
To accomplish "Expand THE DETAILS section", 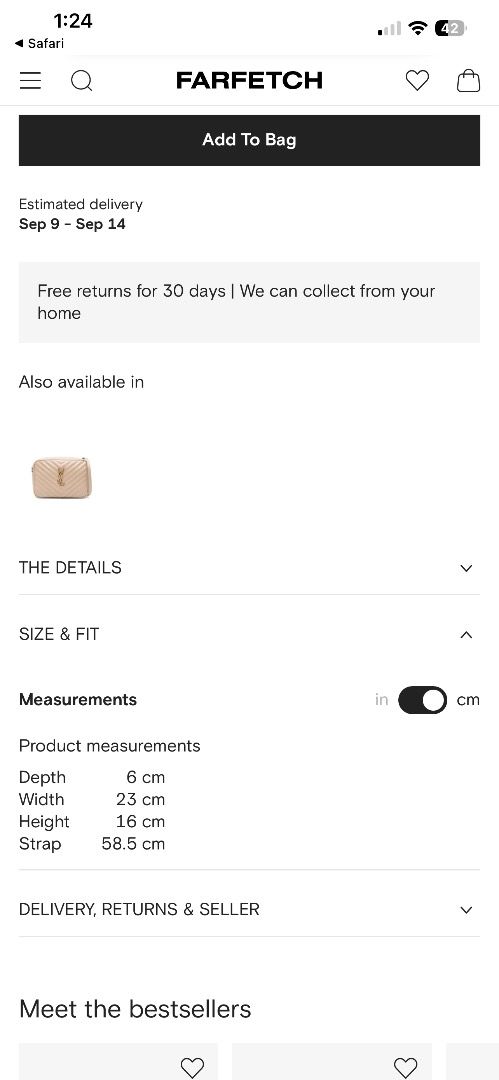I will click(x=250, y=568).
